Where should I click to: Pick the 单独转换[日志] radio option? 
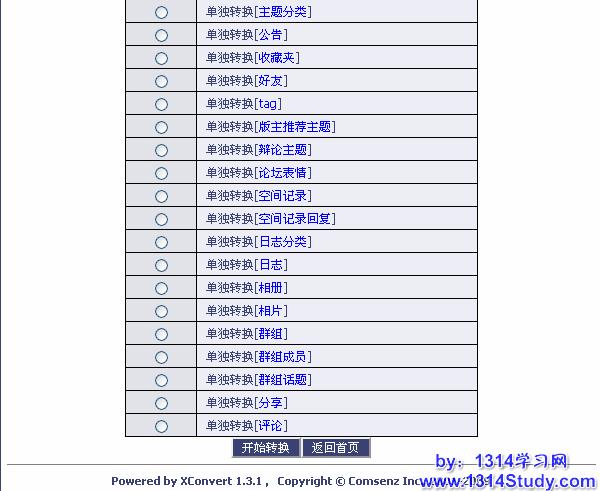tap(161, 266)
